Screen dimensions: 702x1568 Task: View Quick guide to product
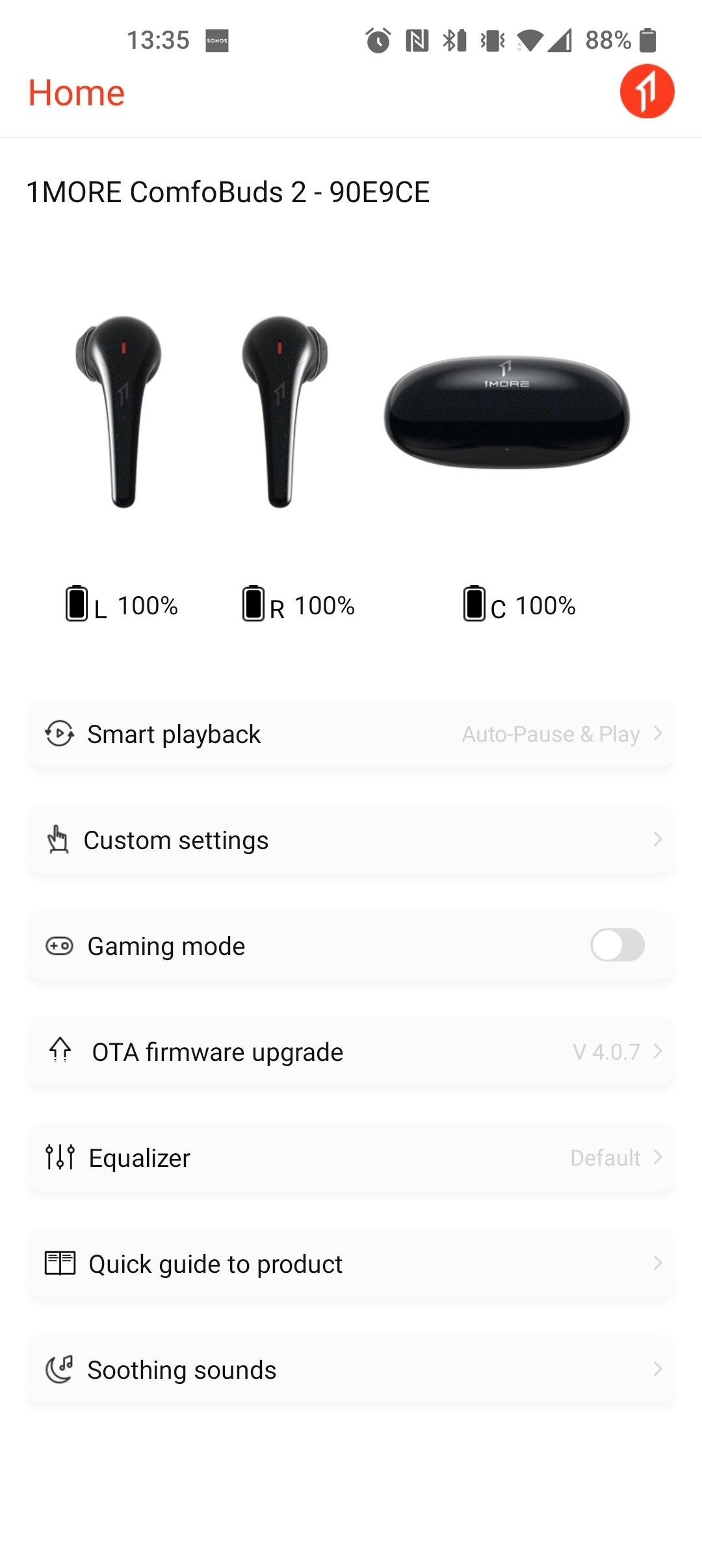click(351, 1264)
